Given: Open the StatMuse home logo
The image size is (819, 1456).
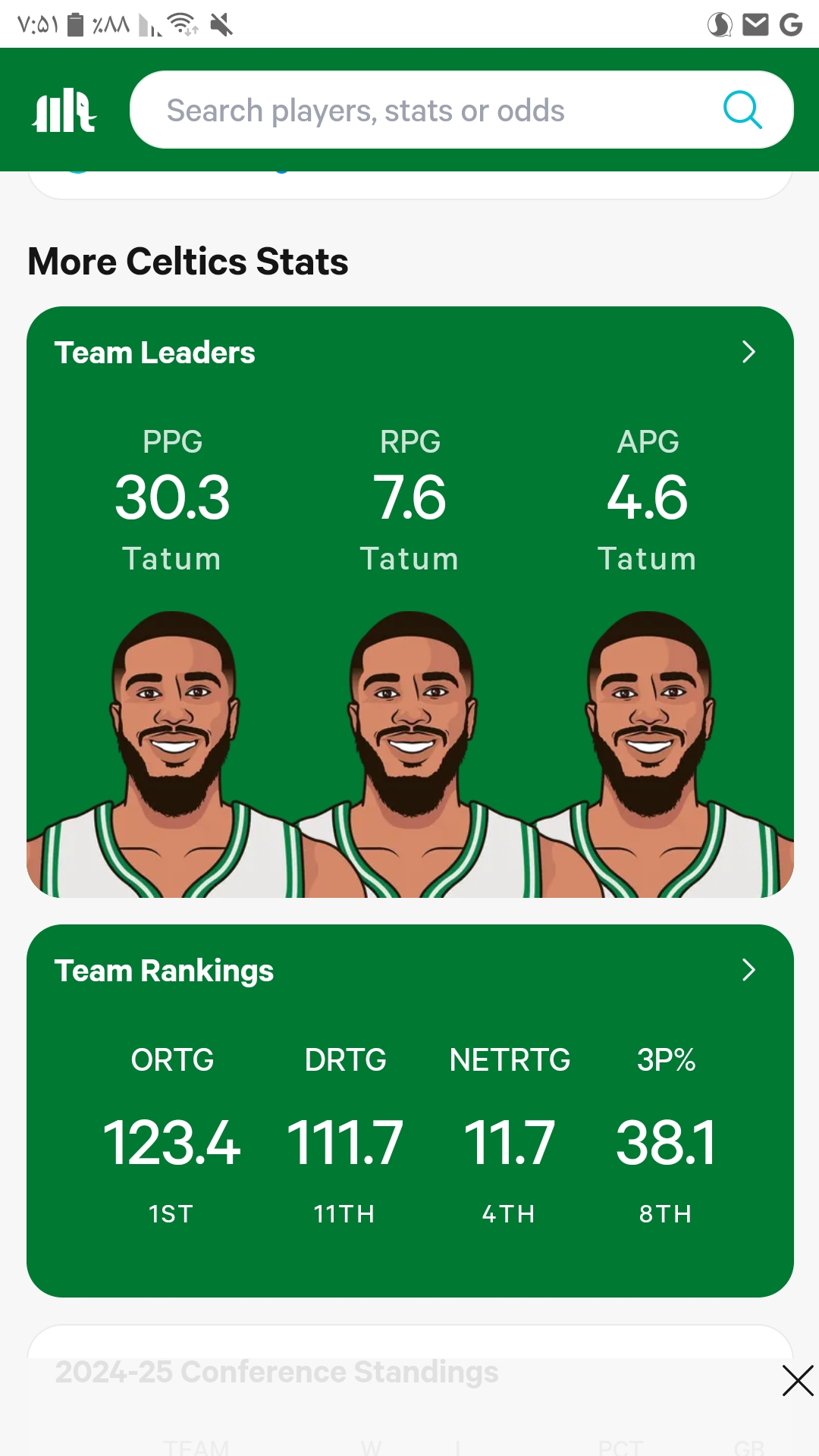Looking at the screenshot, I should coord(64,110).
